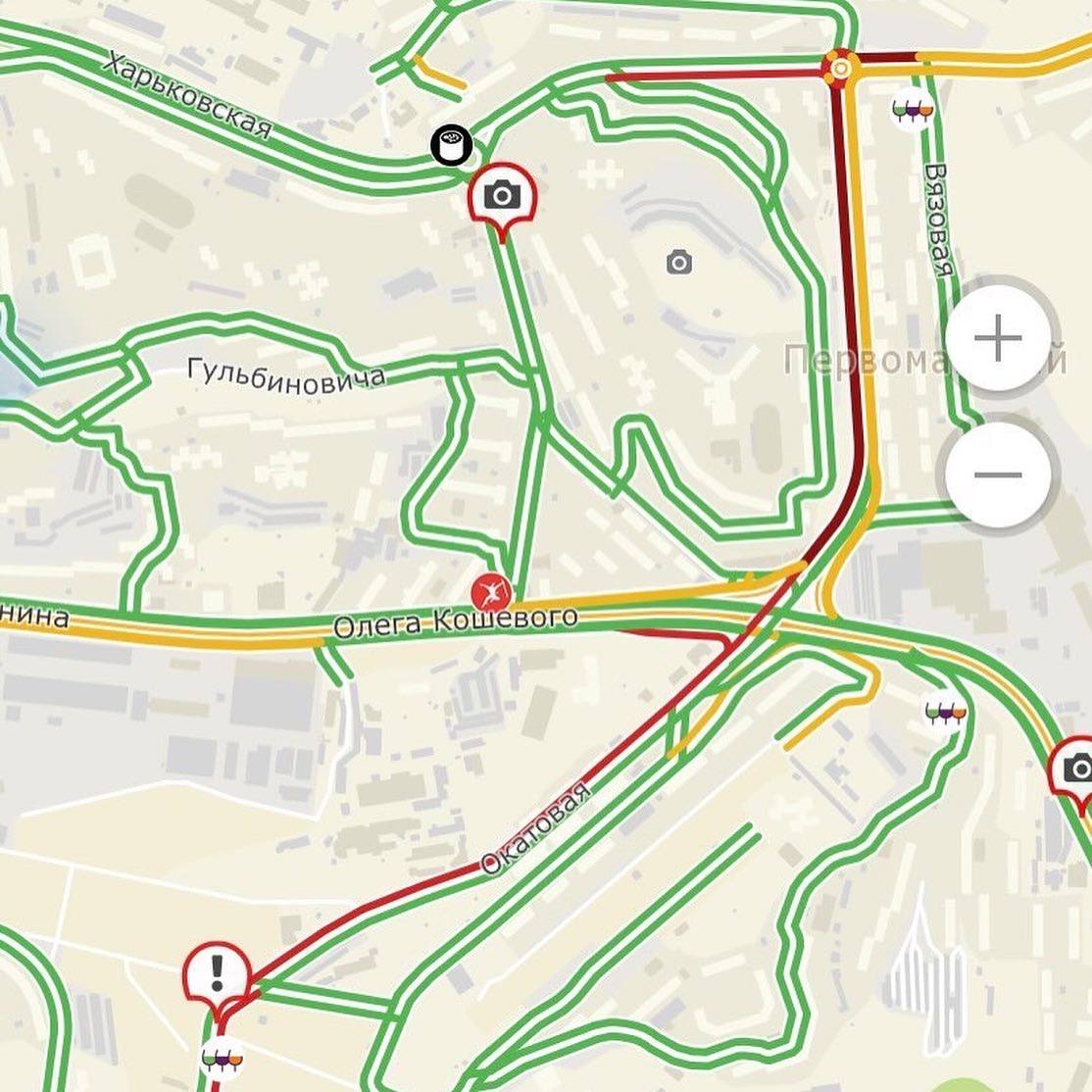
Task: Open the speed camera marker near Харьковская
Action: click(503, 195)
